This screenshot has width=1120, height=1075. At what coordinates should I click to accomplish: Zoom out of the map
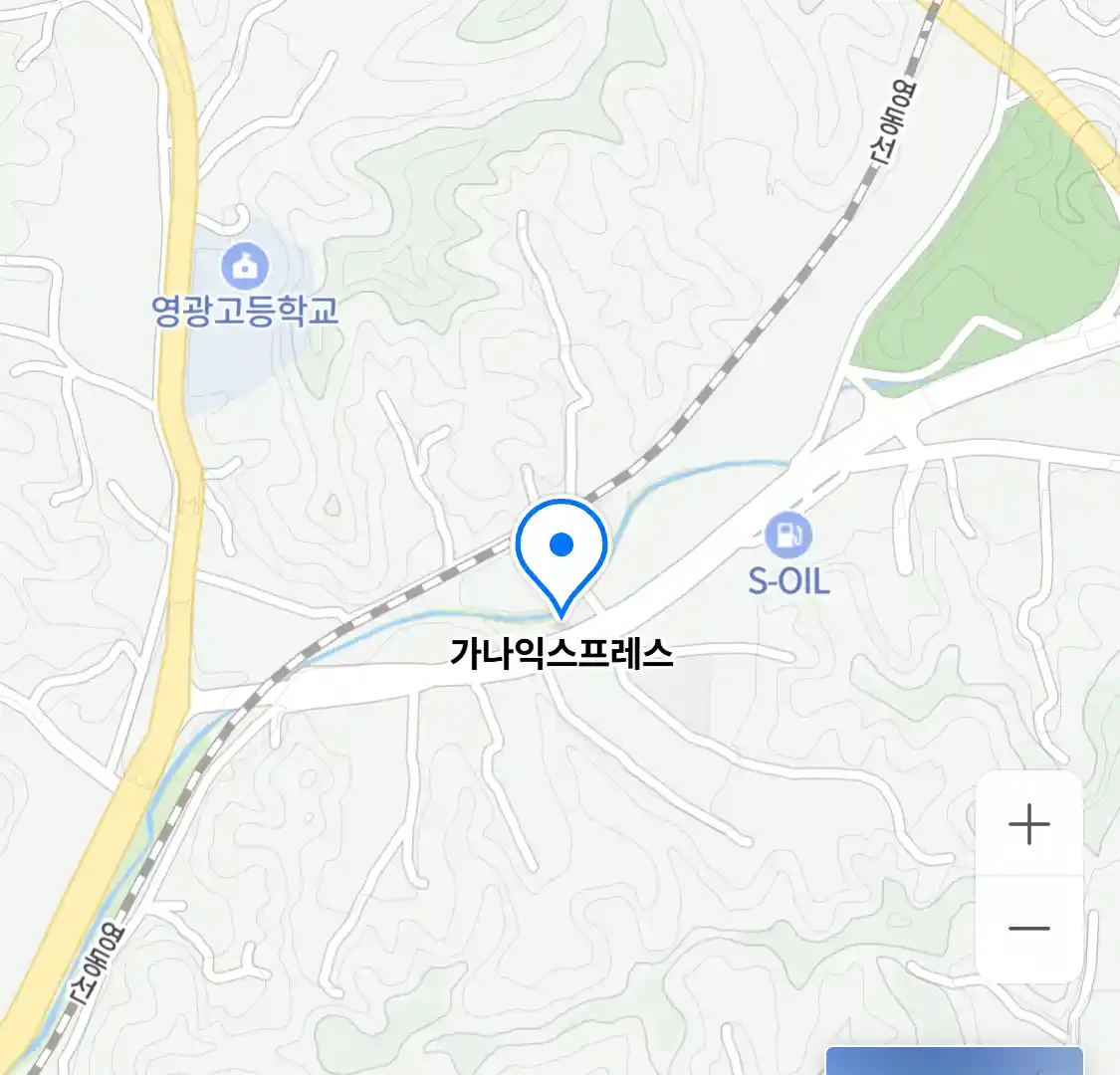coord(1028,929)
